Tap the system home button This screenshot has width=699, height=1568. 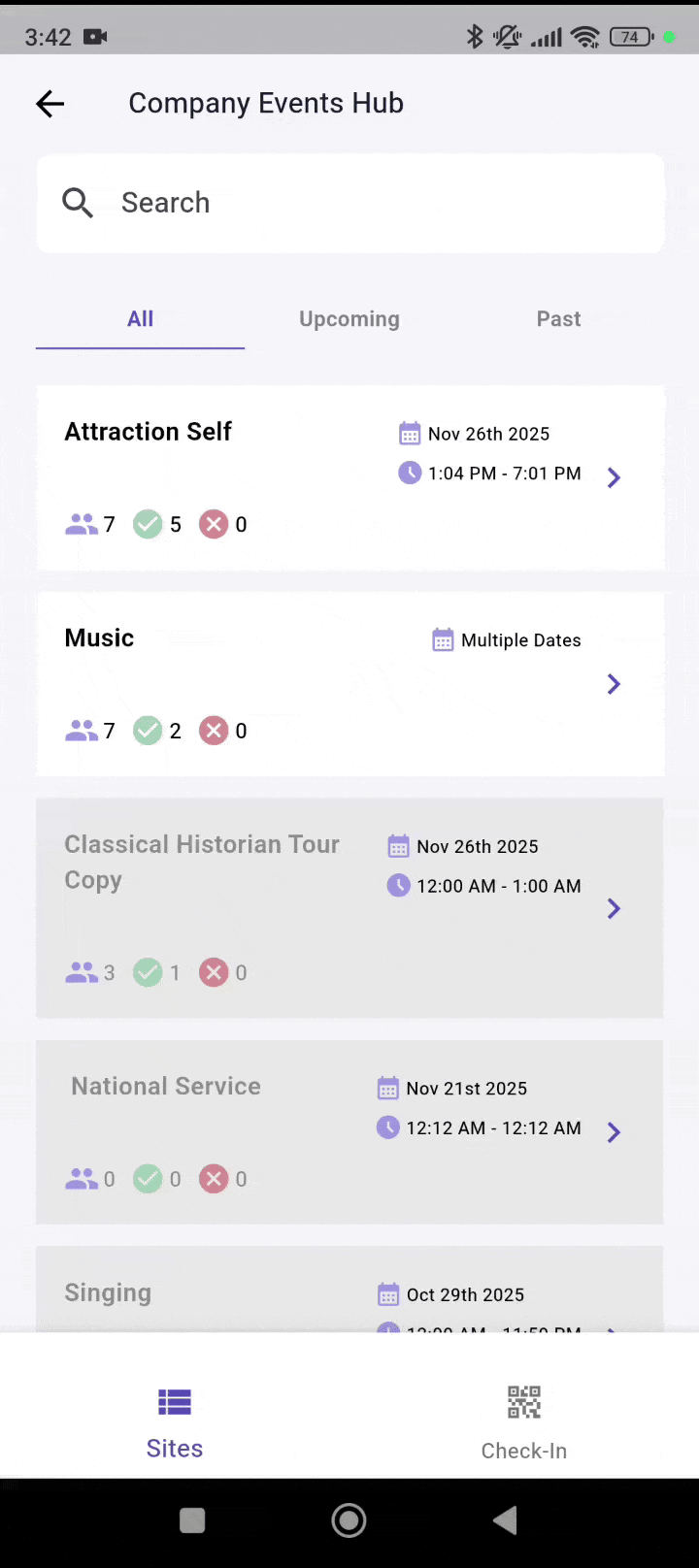pyautogui.click(x=349, y=1520)
